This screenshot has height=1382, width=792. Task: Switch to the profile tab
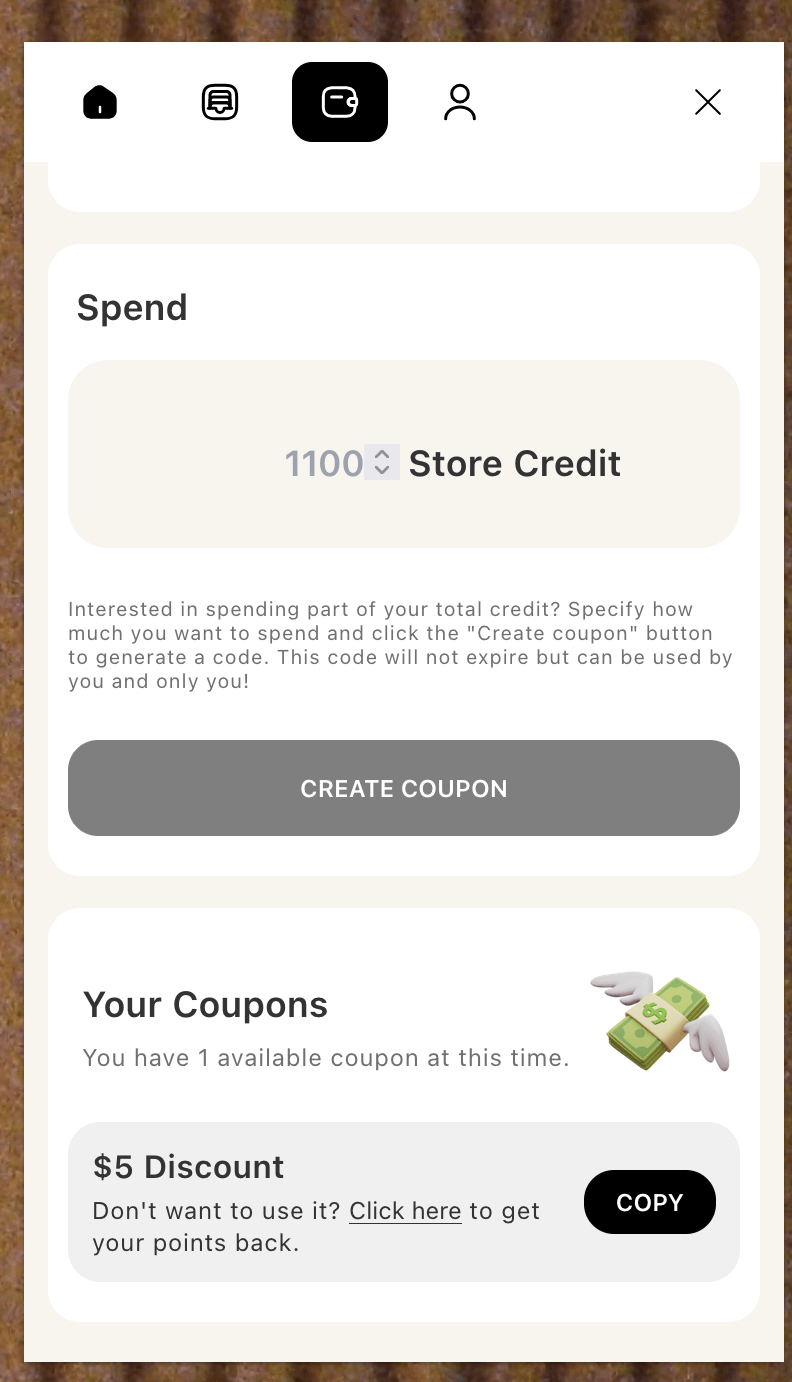tap(460, 102)
